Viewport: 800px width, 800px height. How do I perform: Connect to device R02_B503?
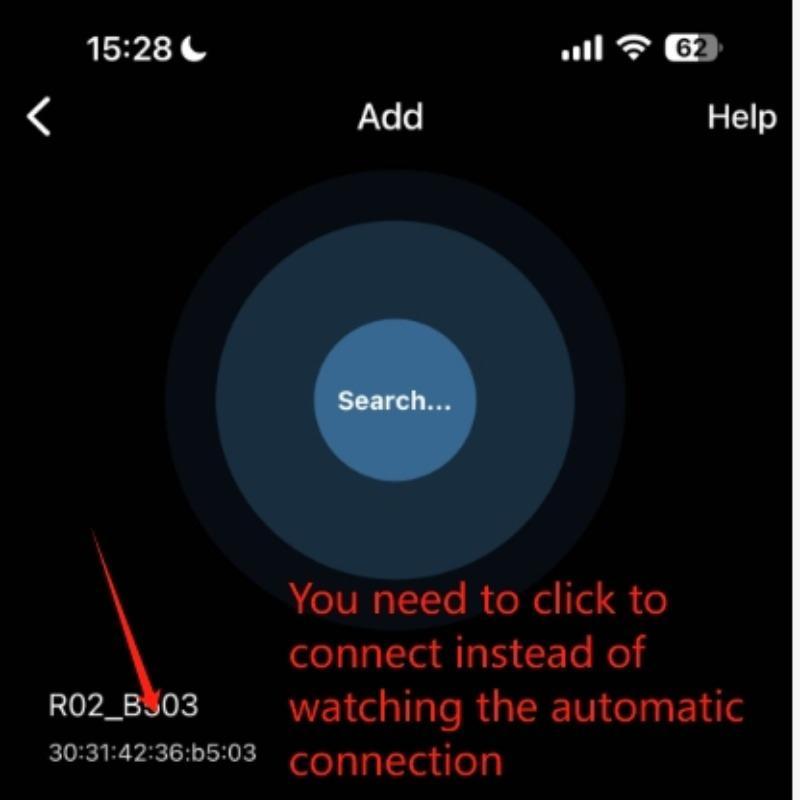click(x=125, y=707)
